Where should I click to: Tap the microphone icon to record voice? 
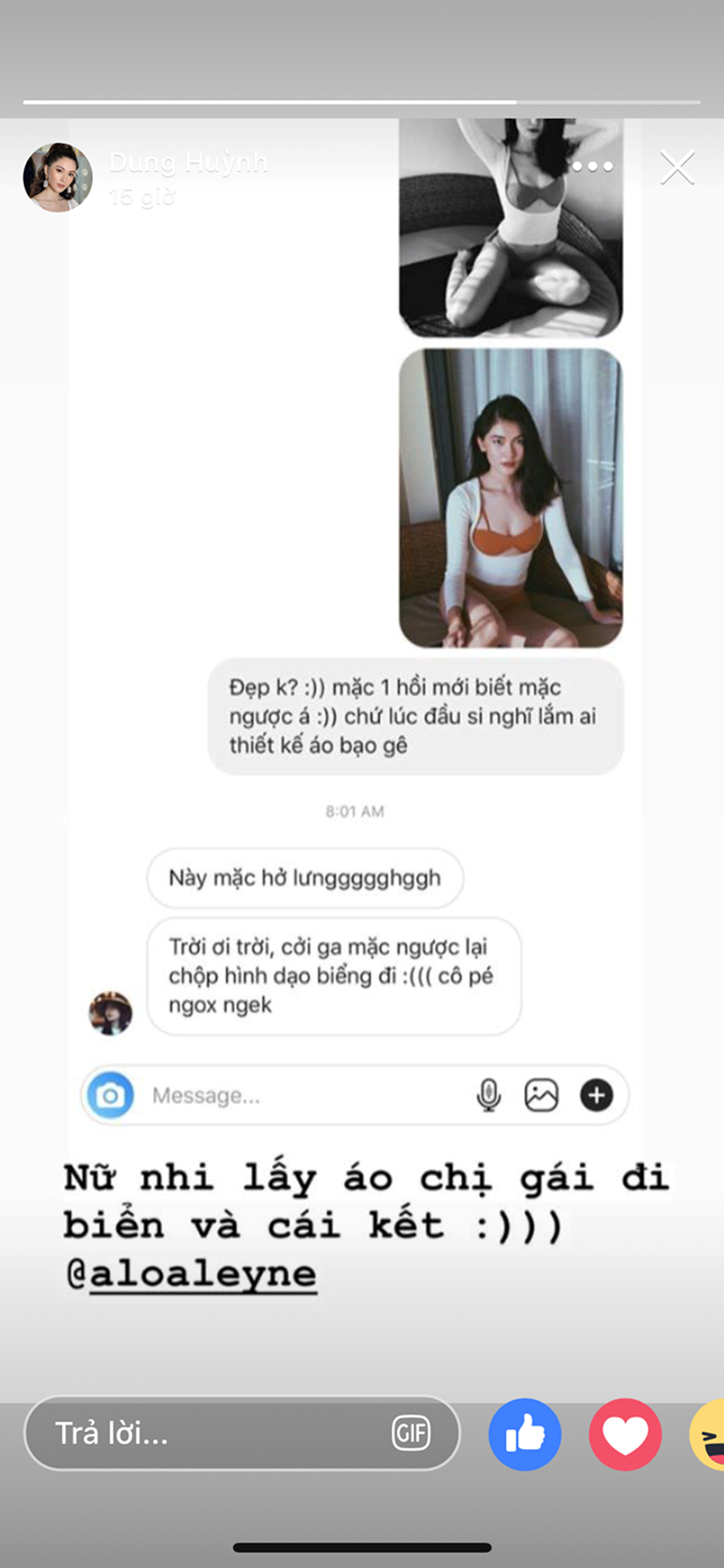pyautogui.click(x=487, y=1094)
